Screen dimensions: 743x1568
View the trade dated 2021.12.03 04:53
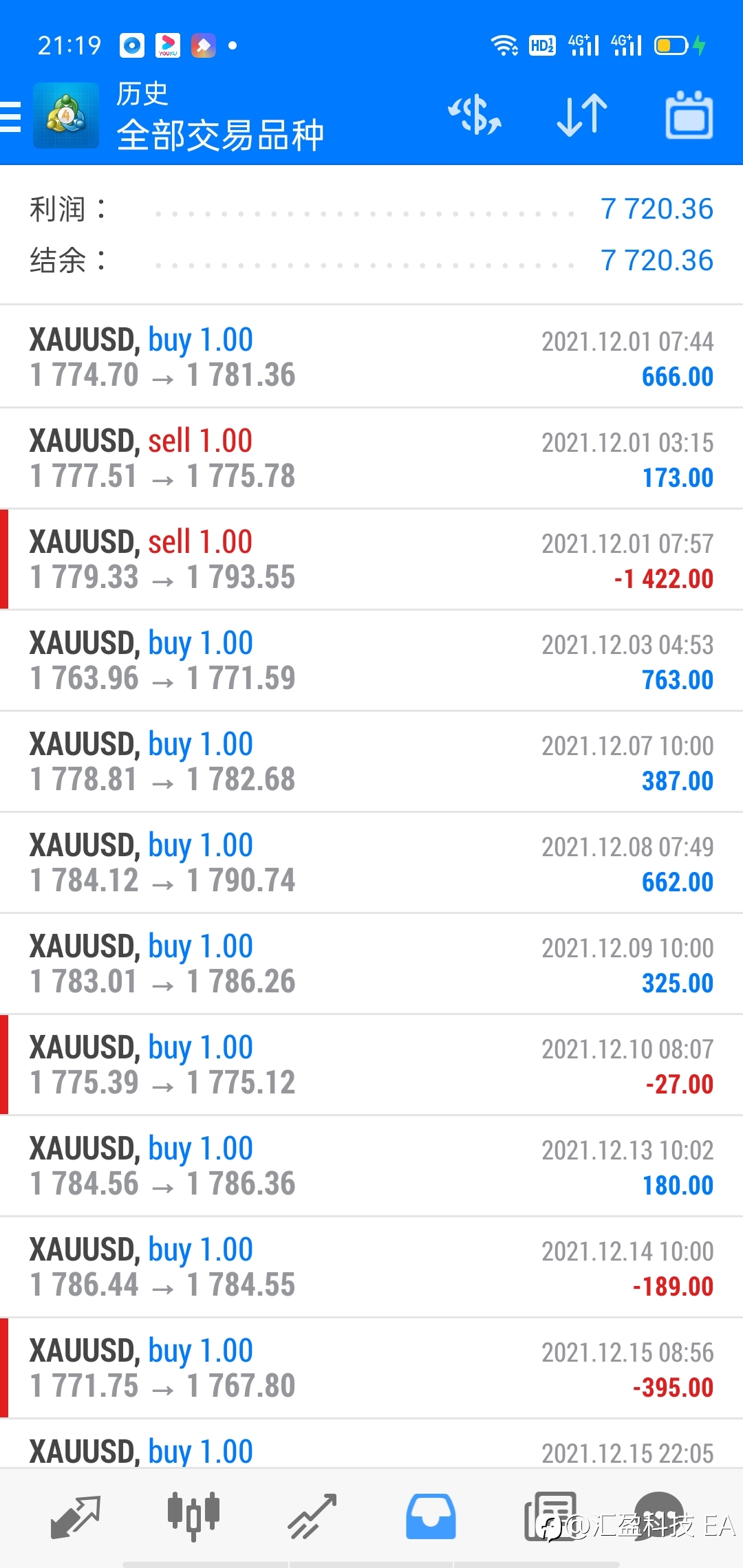tap(371, 660)
